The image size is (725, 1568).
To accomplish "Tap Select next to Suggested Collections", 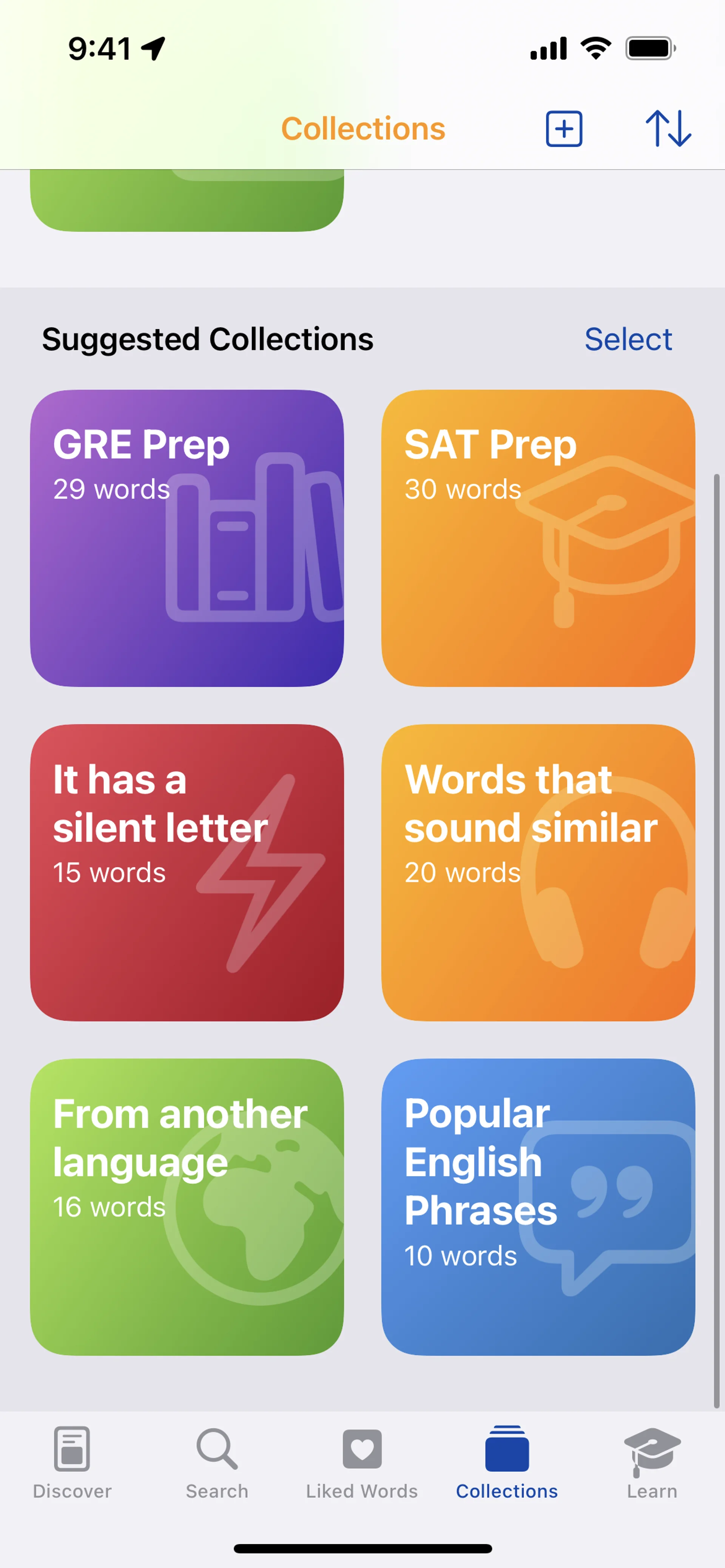I will (x=628, y=339).
